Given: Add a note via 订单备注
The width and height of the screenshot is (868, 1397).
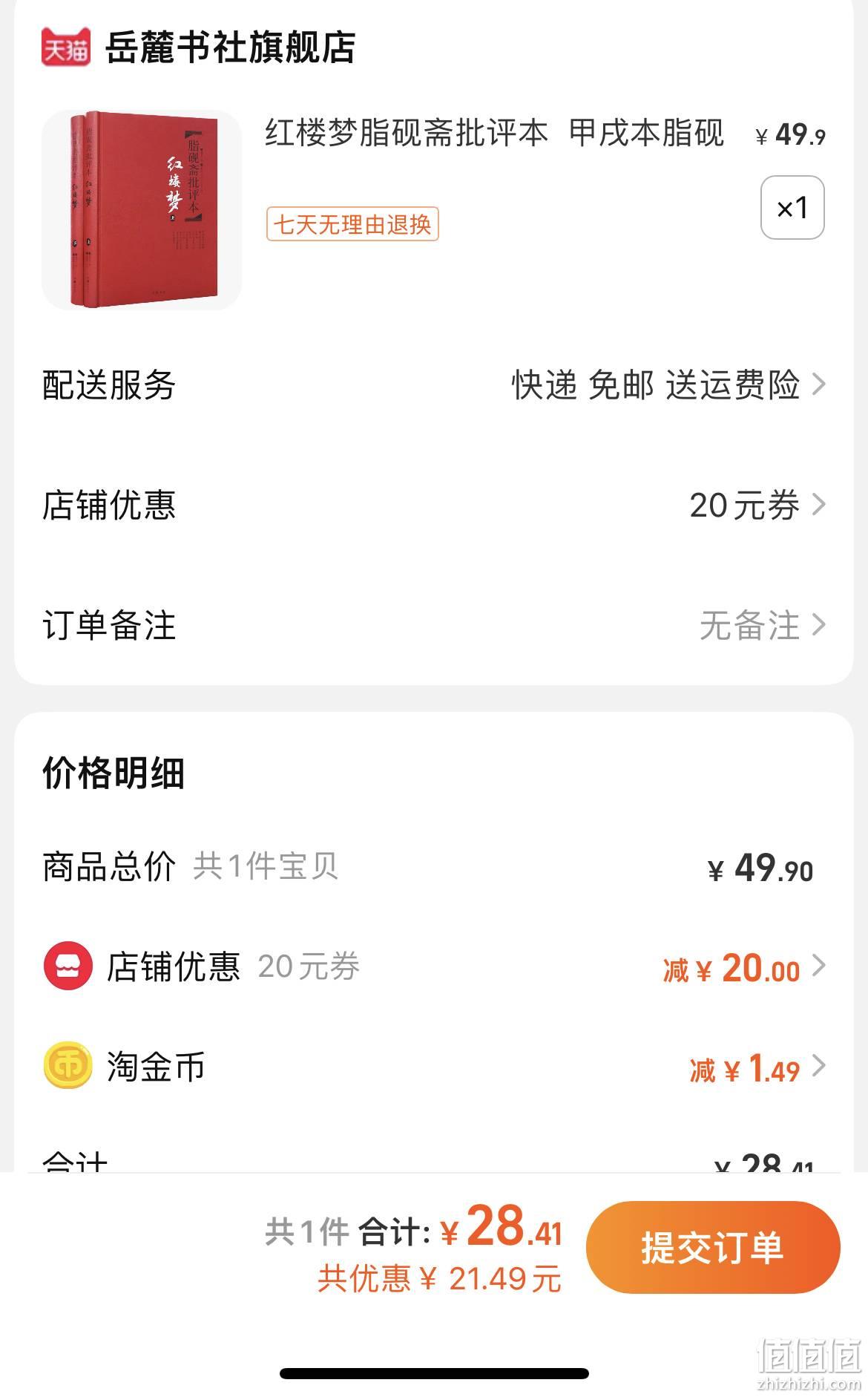Looking at the screenshot, I should pos(434,626).
